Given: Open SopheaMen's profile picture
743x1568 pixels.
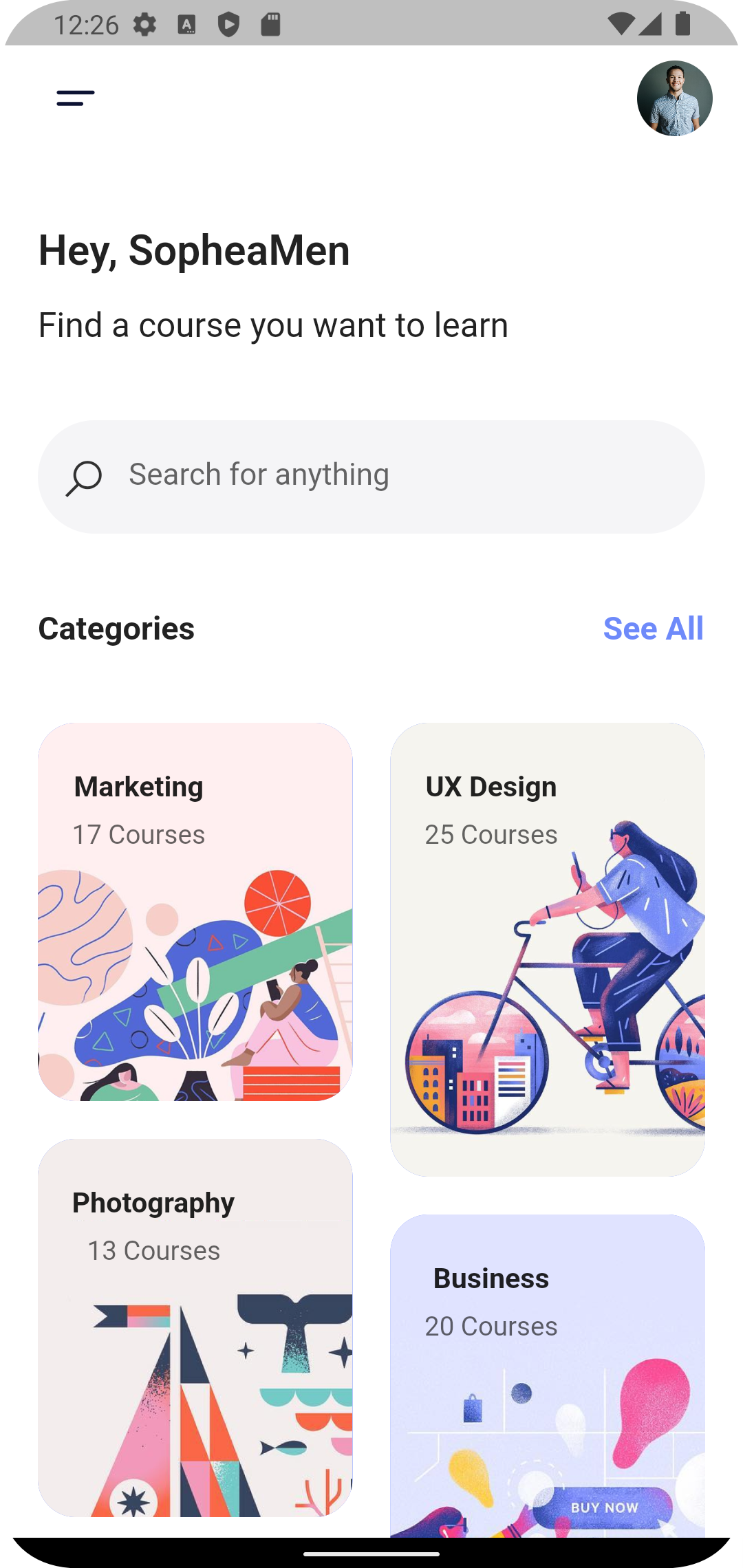Looking at the screenshot, I should (x=675, y=98).
